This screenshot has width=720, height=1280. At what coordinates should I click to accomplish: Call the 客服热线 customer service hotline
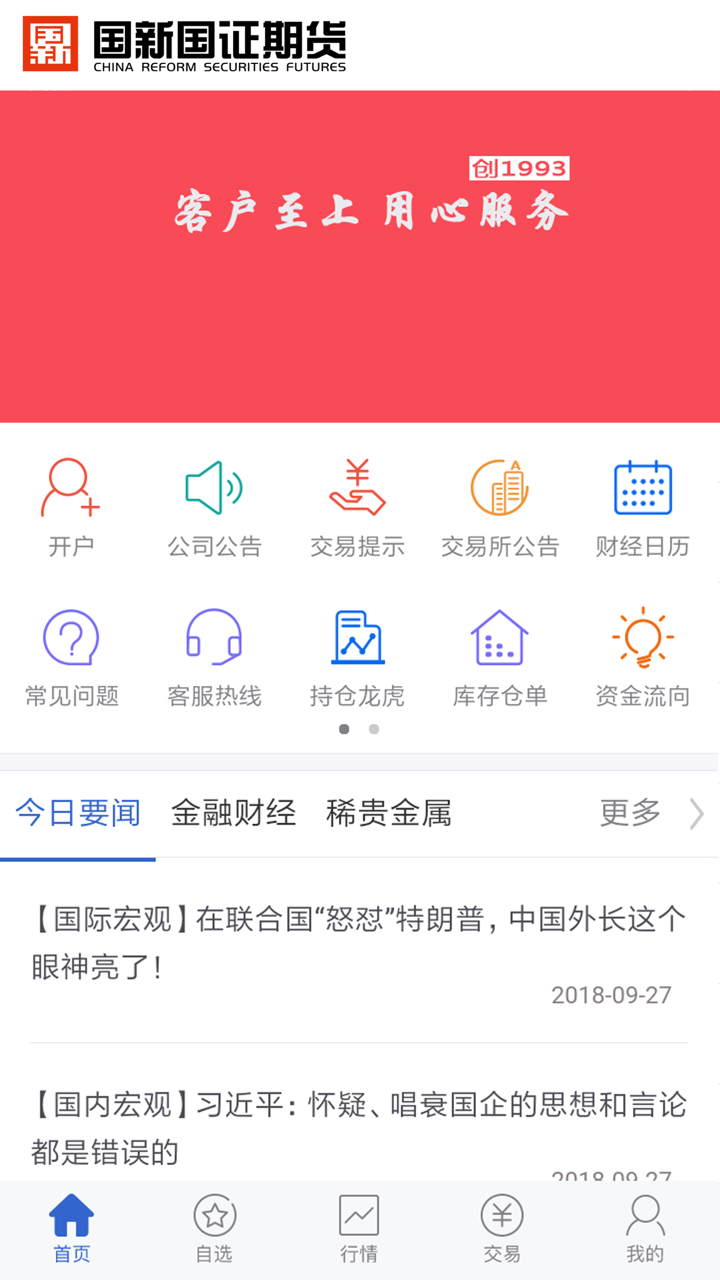(x=214, y=655)
